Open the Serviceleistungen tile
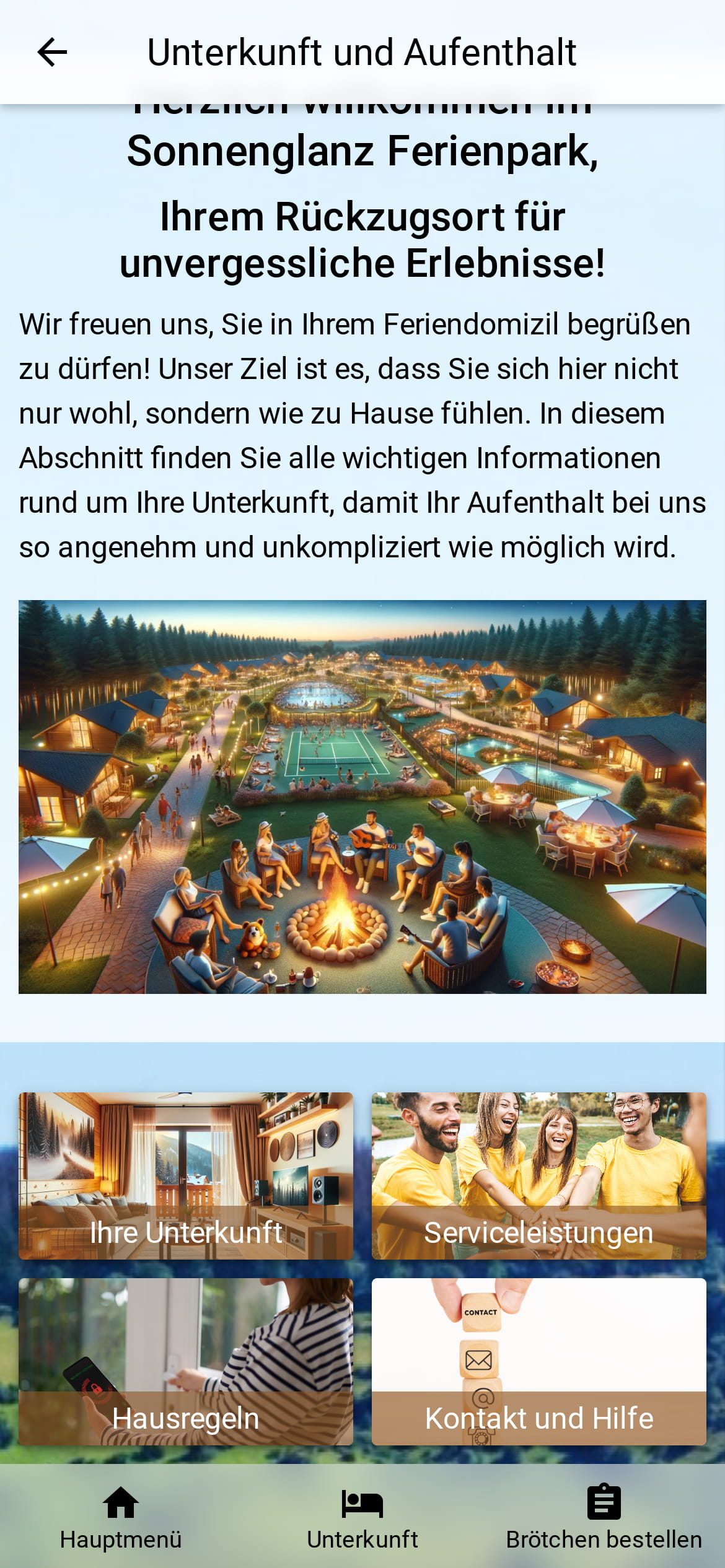The width and height of the screenshot is (725, 1568). (x=538, y=1175)
